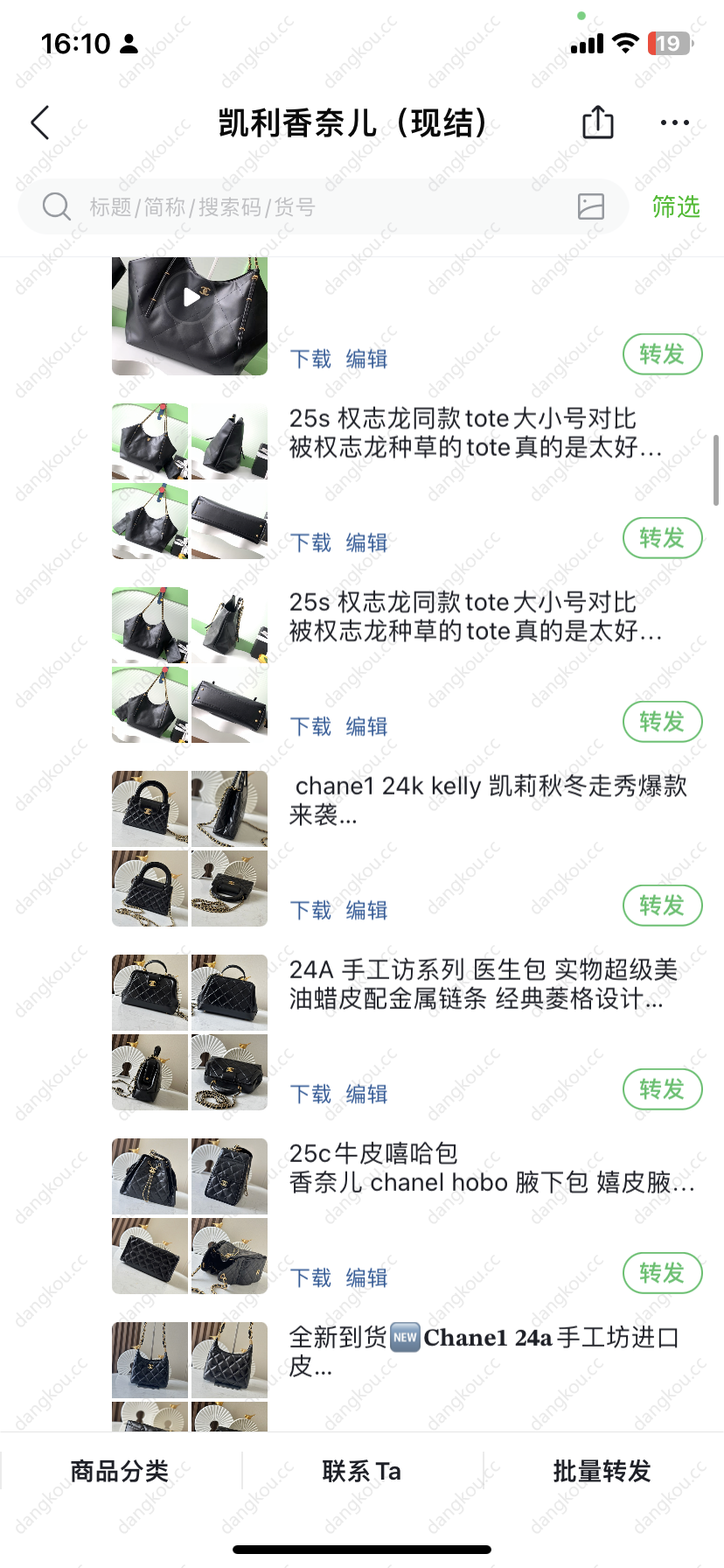This screenshot has width=724, height=1568.
Task: Forward the 25c牛皮嘻哈包 item with 转发
Action: click(x=662, y=1272)
